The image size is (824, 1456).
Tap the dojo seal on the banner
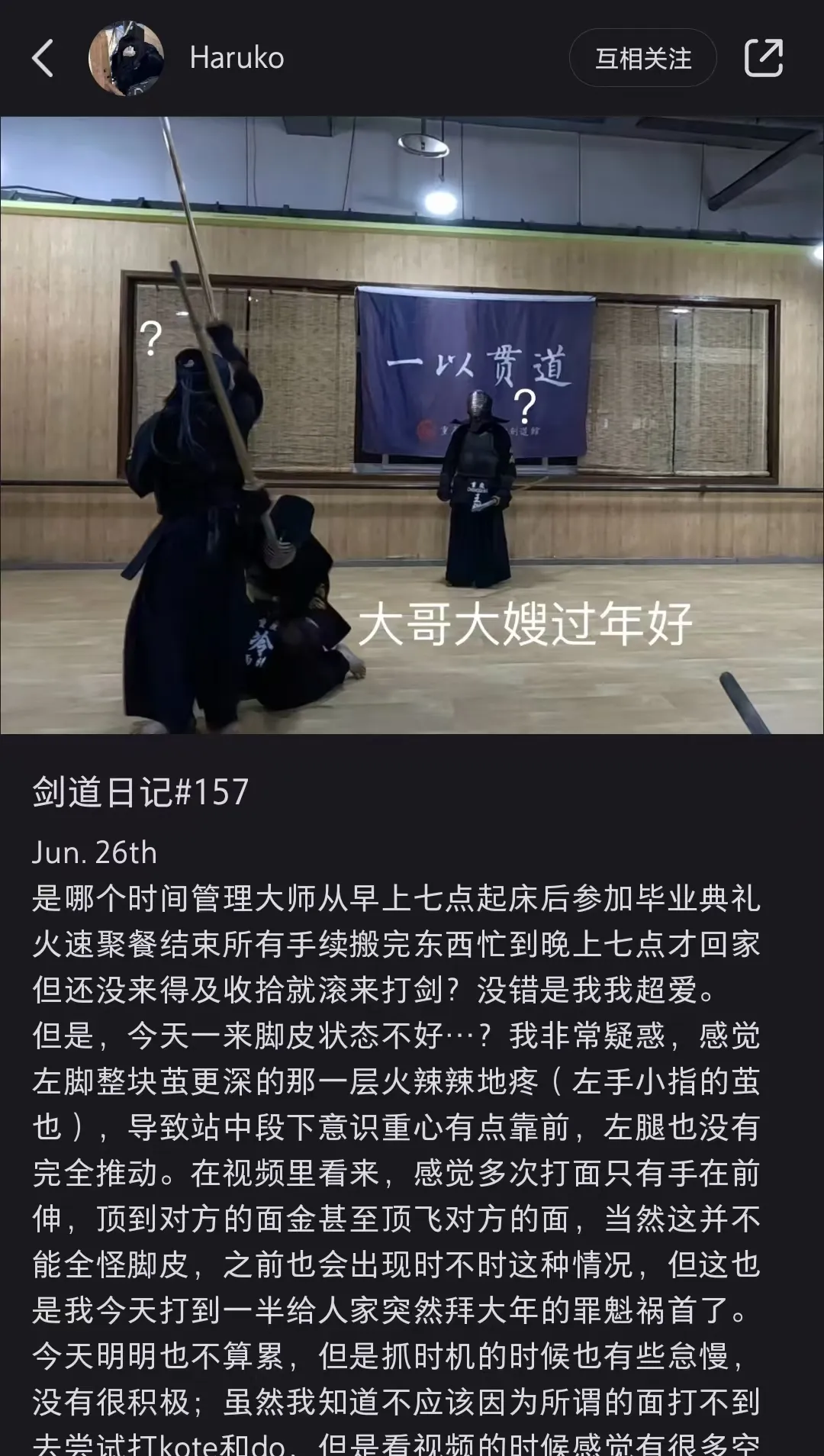point(427,430)
